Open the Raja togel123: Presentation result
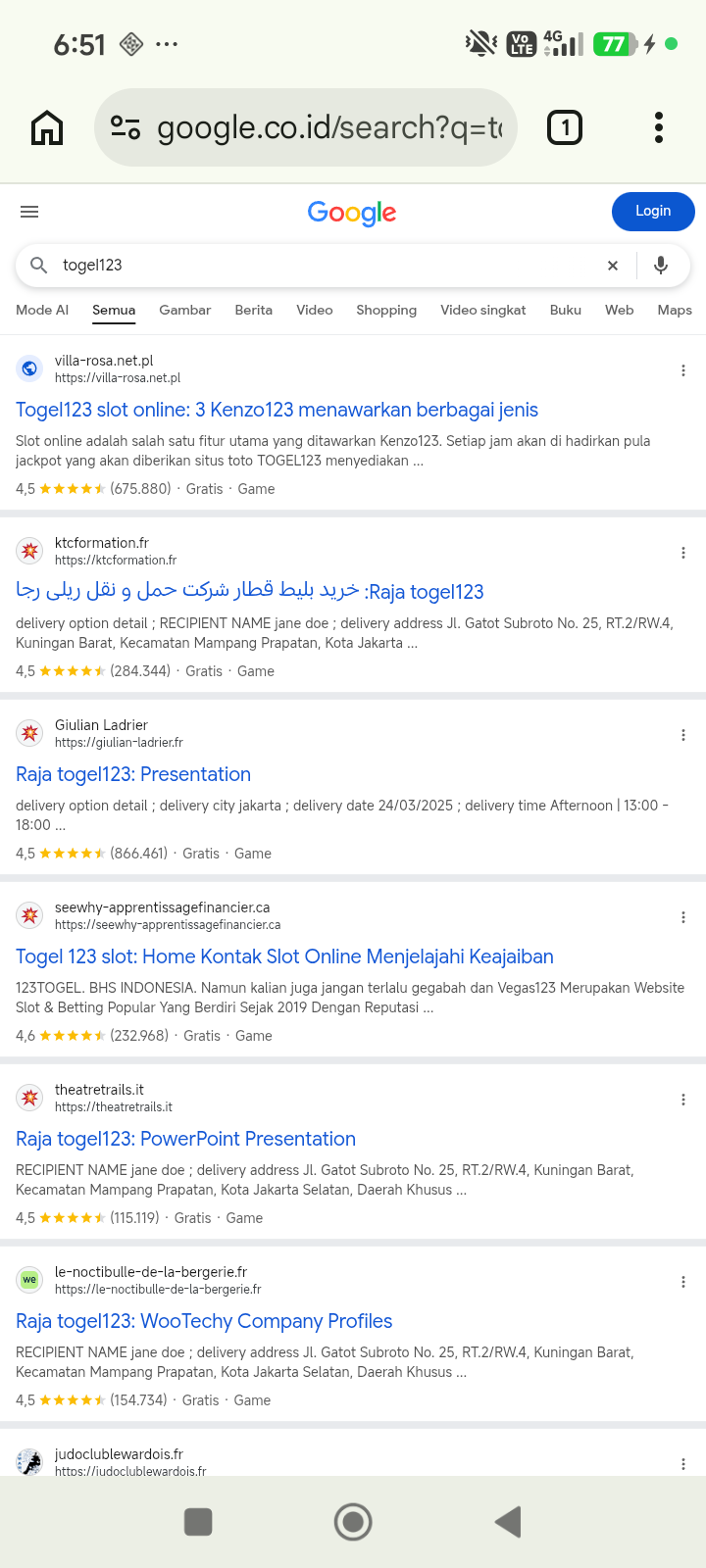Screen dimensions: 706x1568 click(133, 774)
